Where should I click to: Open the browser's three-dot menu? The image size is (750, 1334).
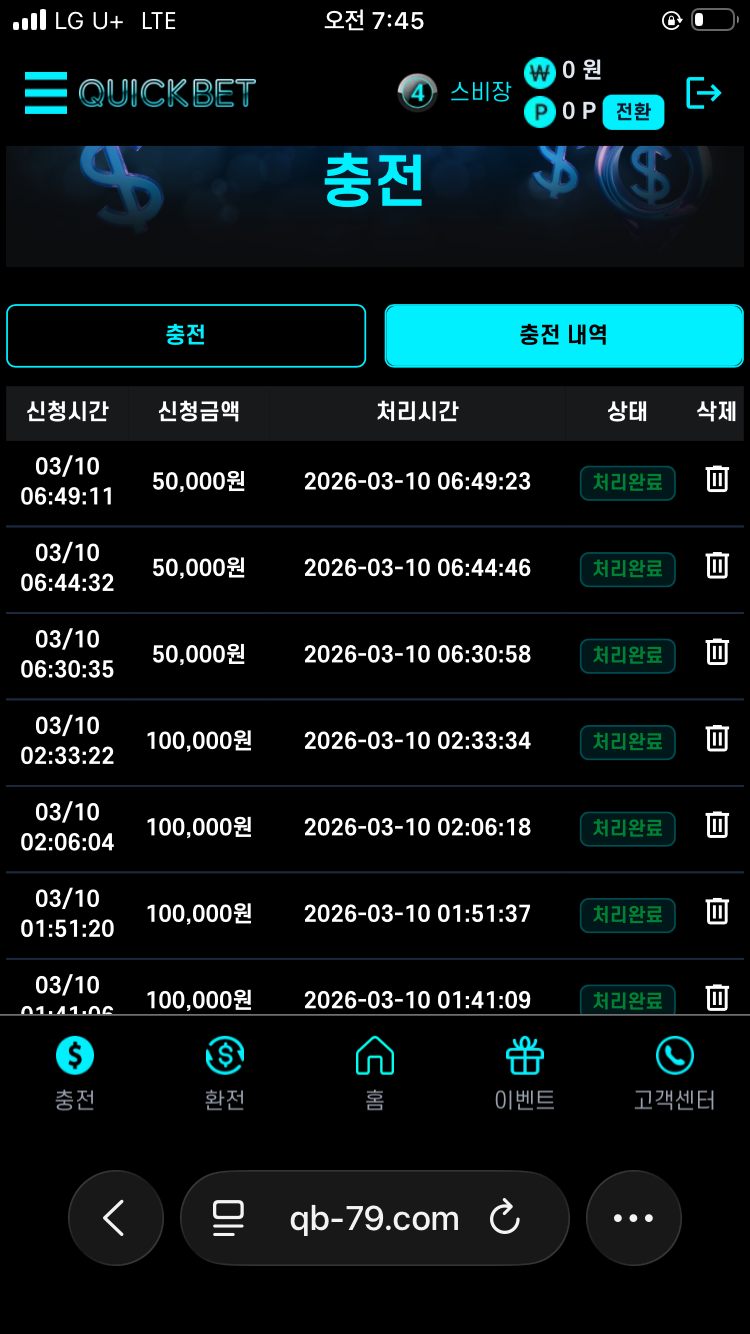pyautogui.click(x=633, y=1218)
